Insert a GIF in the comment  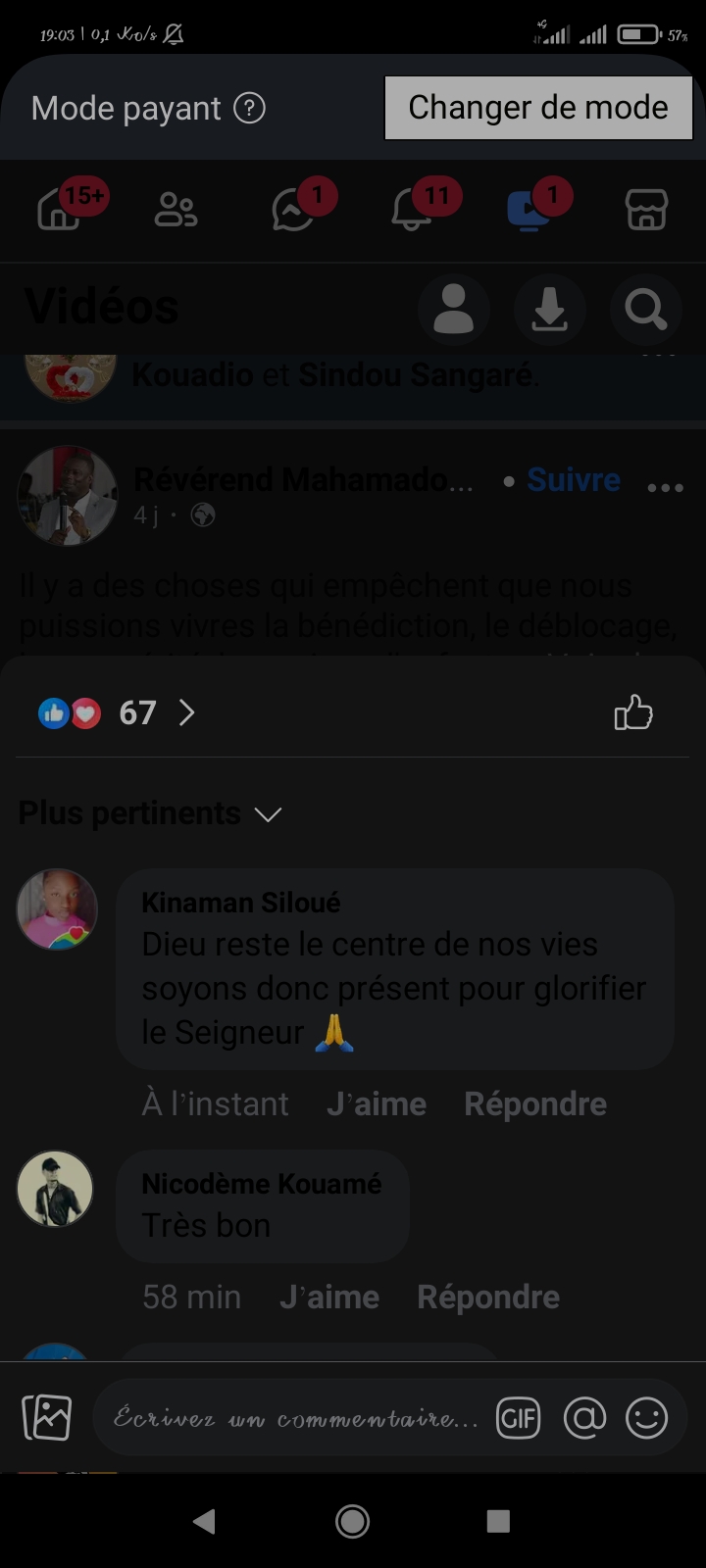click(518, 1418)
